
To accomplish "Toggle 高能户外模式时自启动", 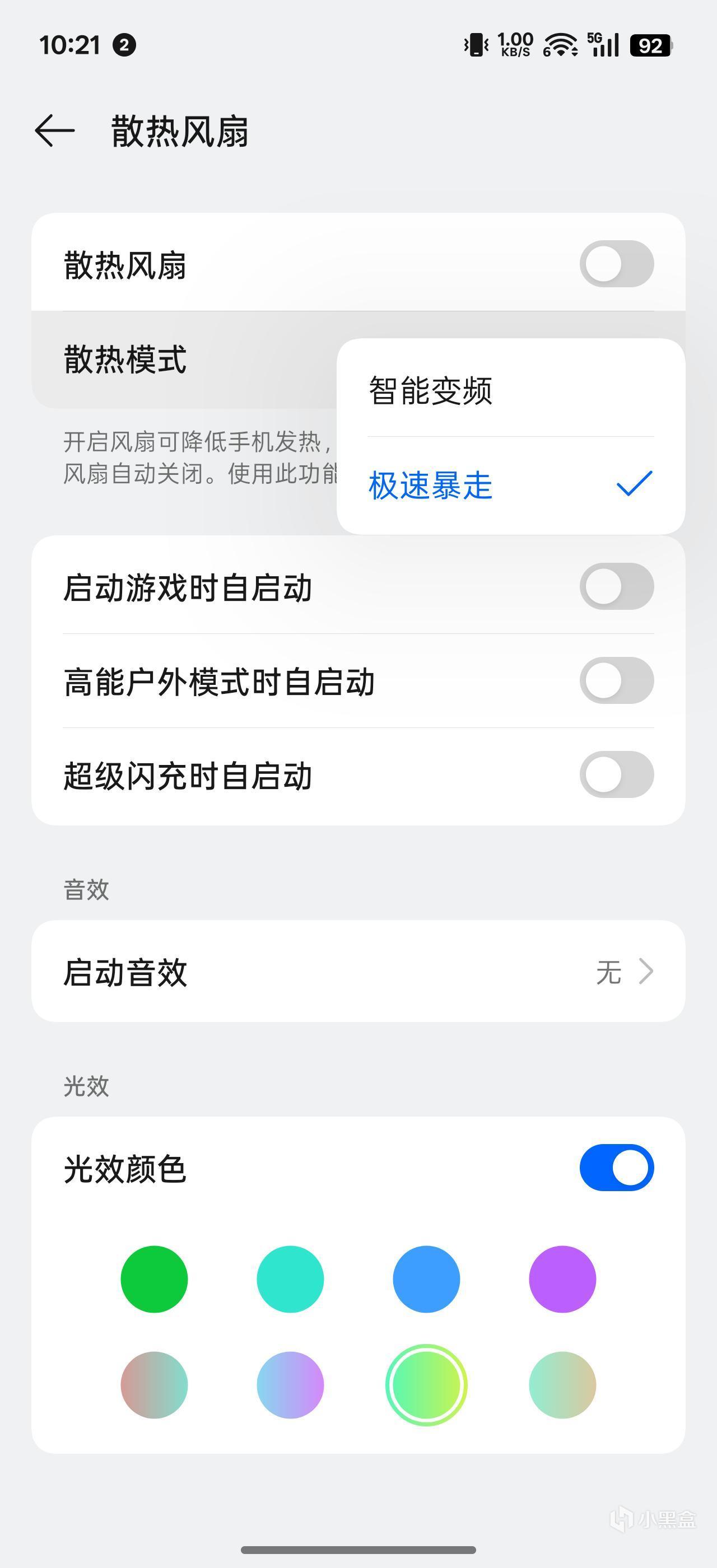I will coord(616,680).
